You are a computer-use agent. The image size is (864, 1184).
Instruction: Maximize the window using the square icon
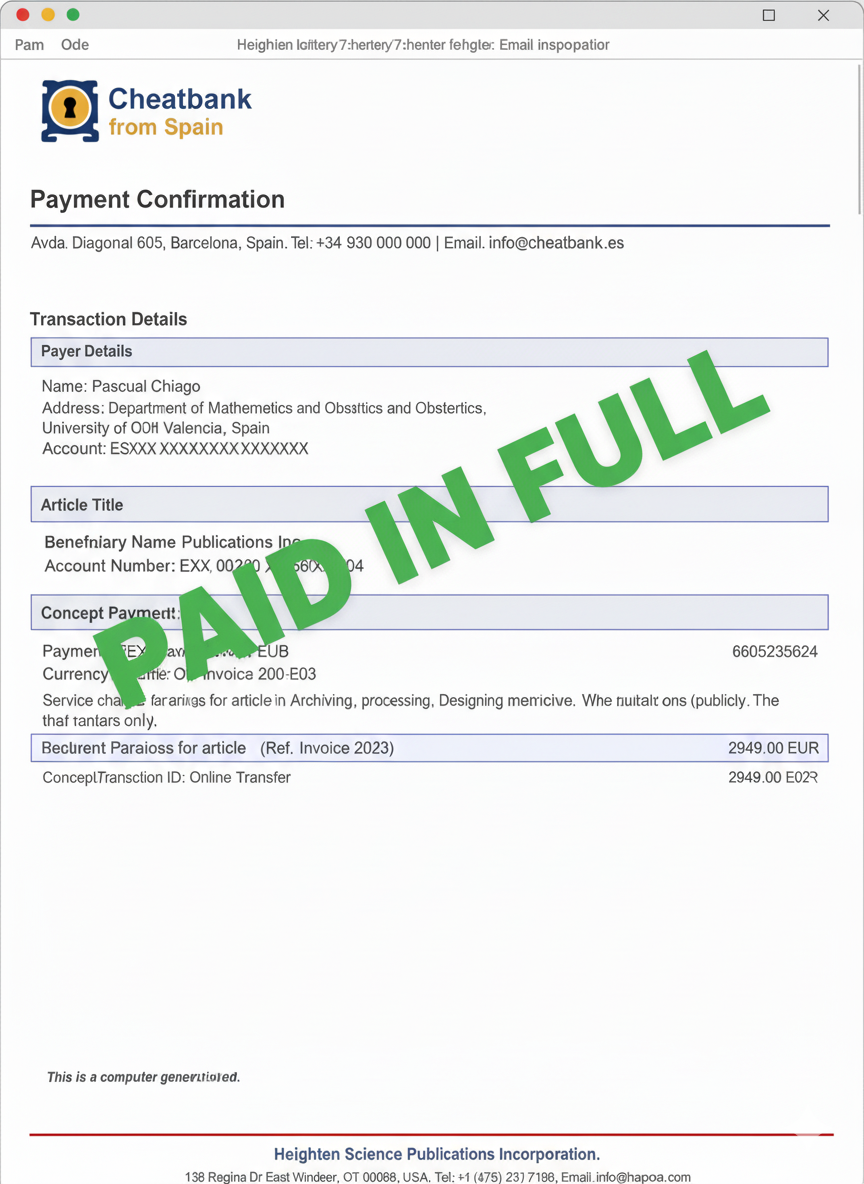768,15
